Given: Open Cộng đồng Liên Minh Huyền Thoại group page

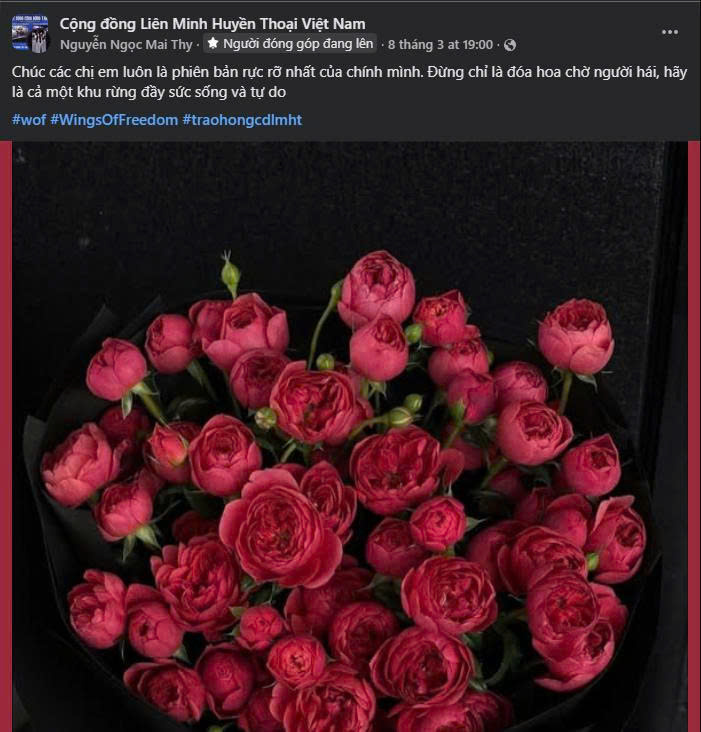Looking at the screenshot, I should (x=212, y=23).
